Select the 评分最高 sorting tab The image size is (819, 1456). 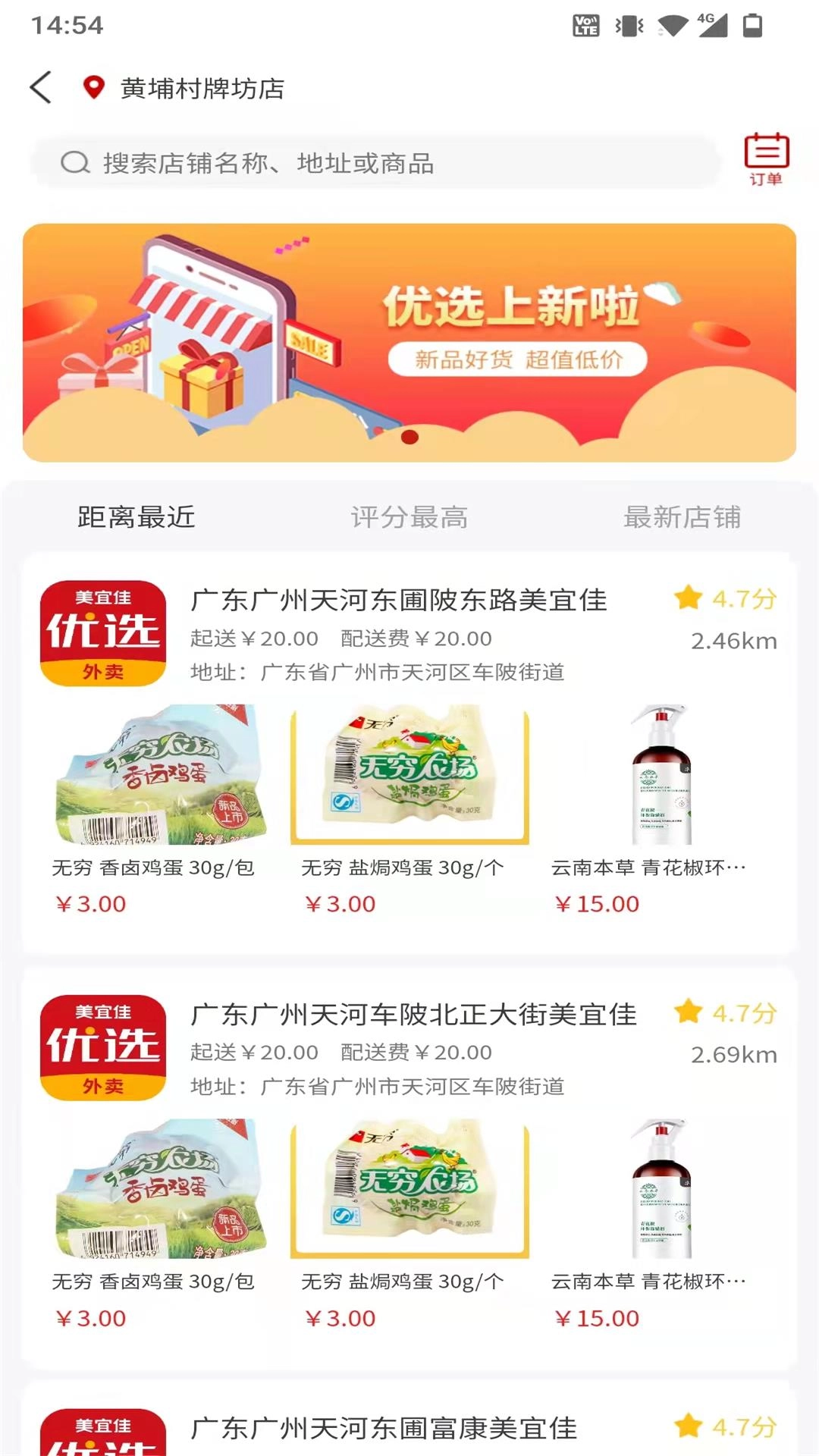pos(409,519)
